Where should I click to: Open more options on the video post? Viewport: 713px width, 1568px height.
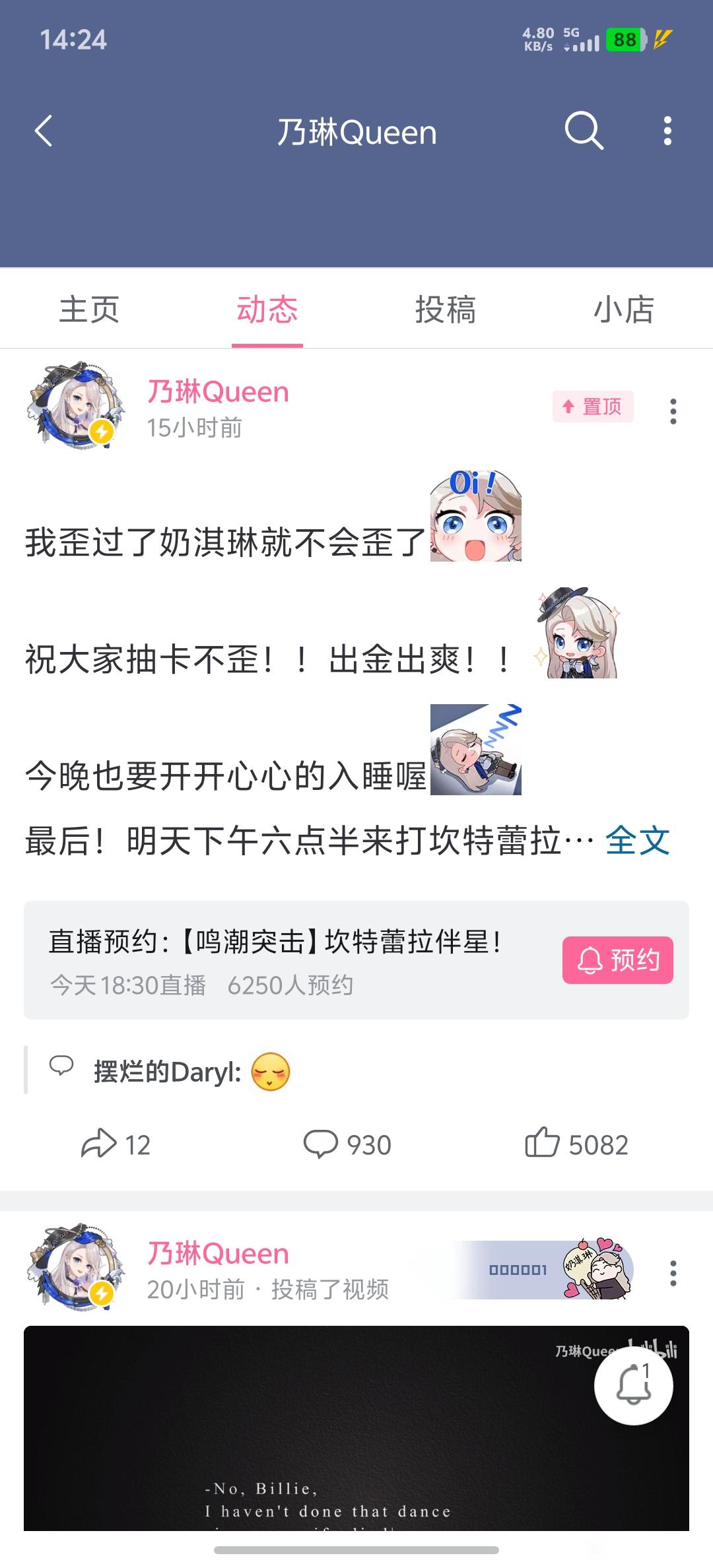(x=673, y=1272)
